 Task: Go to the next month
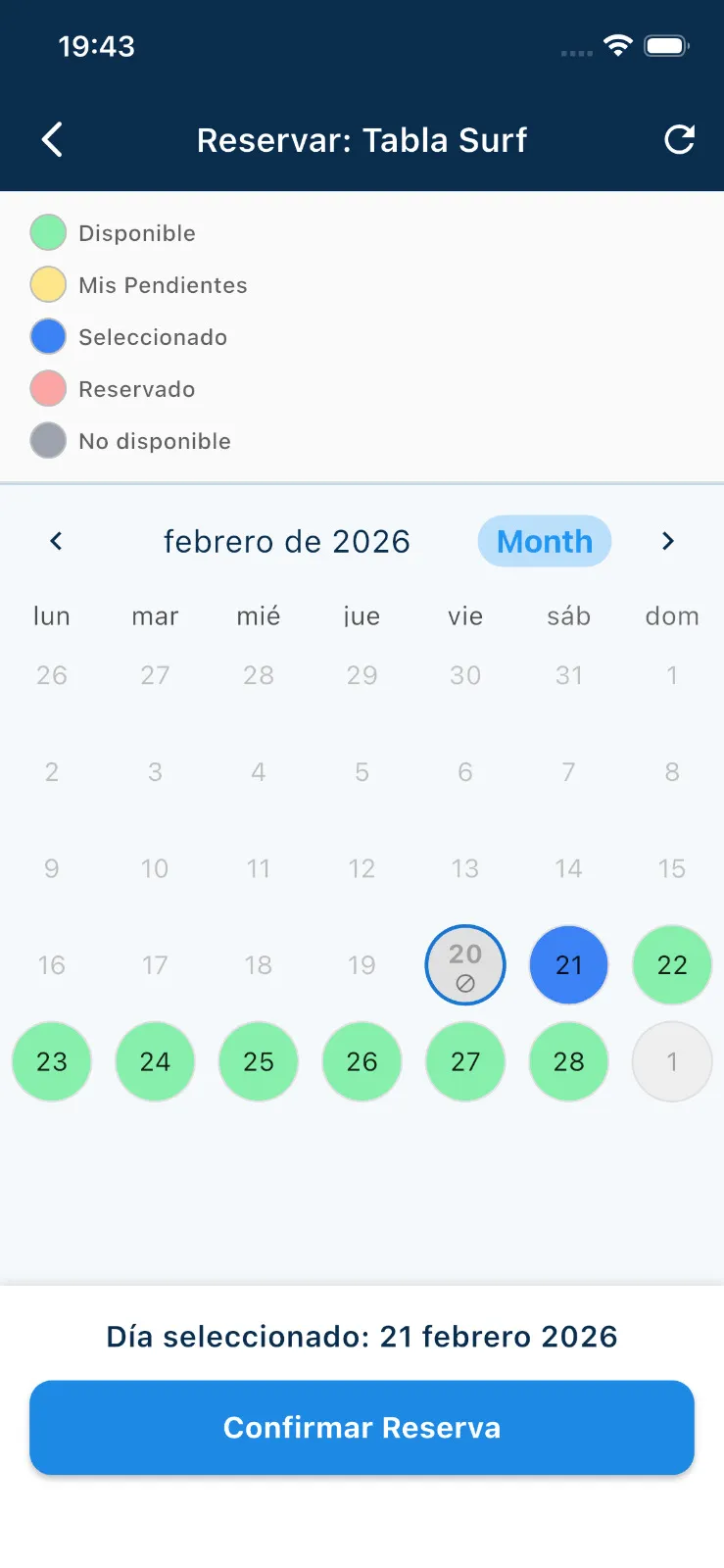[x=668, y=541]
